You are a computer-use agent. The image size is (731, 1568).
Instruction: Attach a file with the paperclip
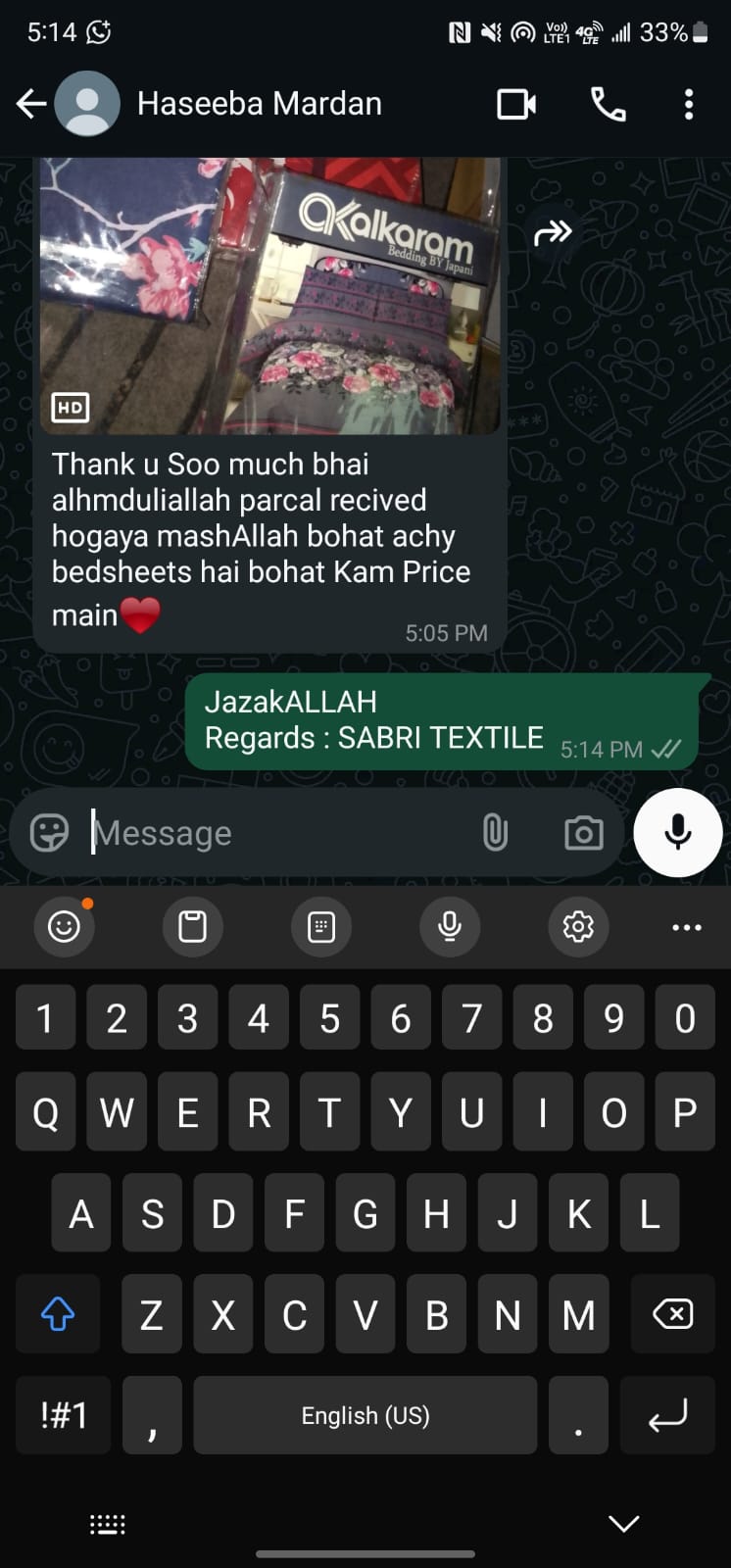495,833
